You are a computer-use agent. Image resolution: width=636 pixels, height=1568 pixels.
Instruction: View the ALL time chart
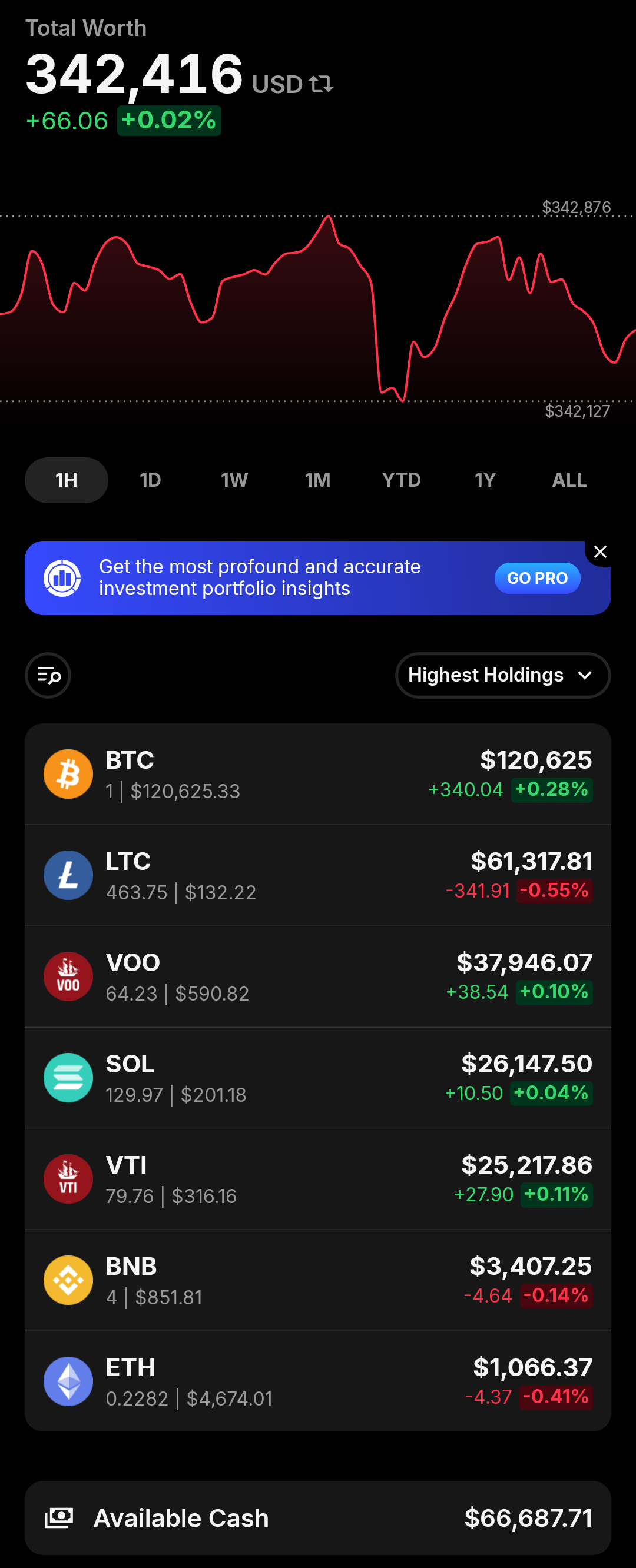tap(569, 480)
